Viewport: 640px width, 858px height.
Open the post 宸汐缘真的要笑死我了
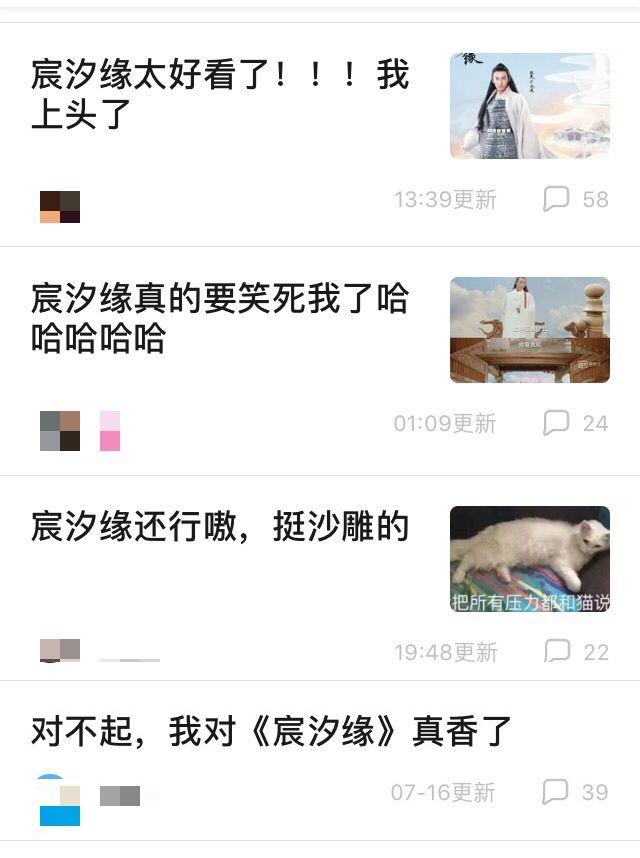click(220, 318)
